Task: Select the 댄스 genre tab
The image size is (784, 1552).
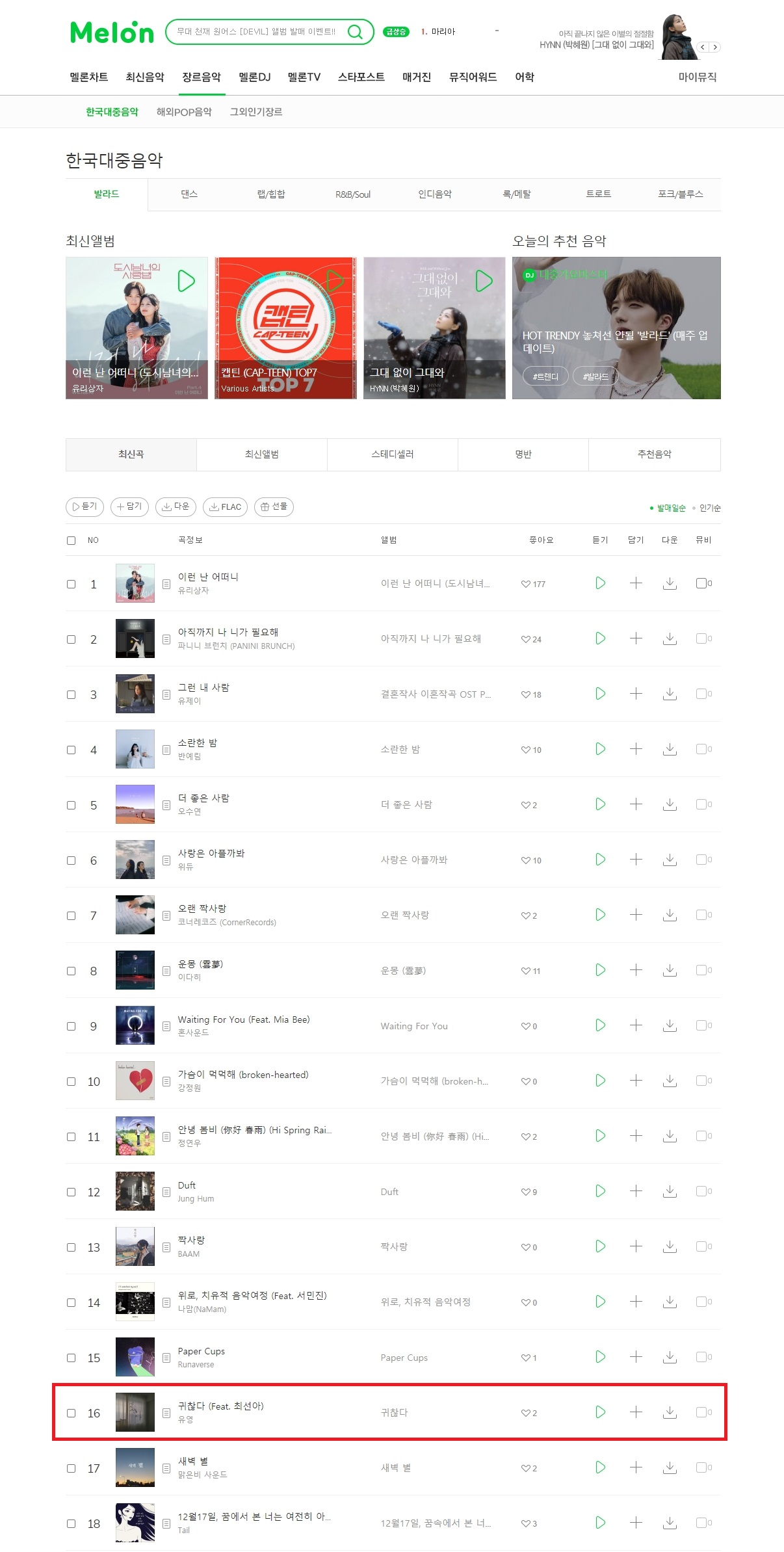Action: pos(189,194)
